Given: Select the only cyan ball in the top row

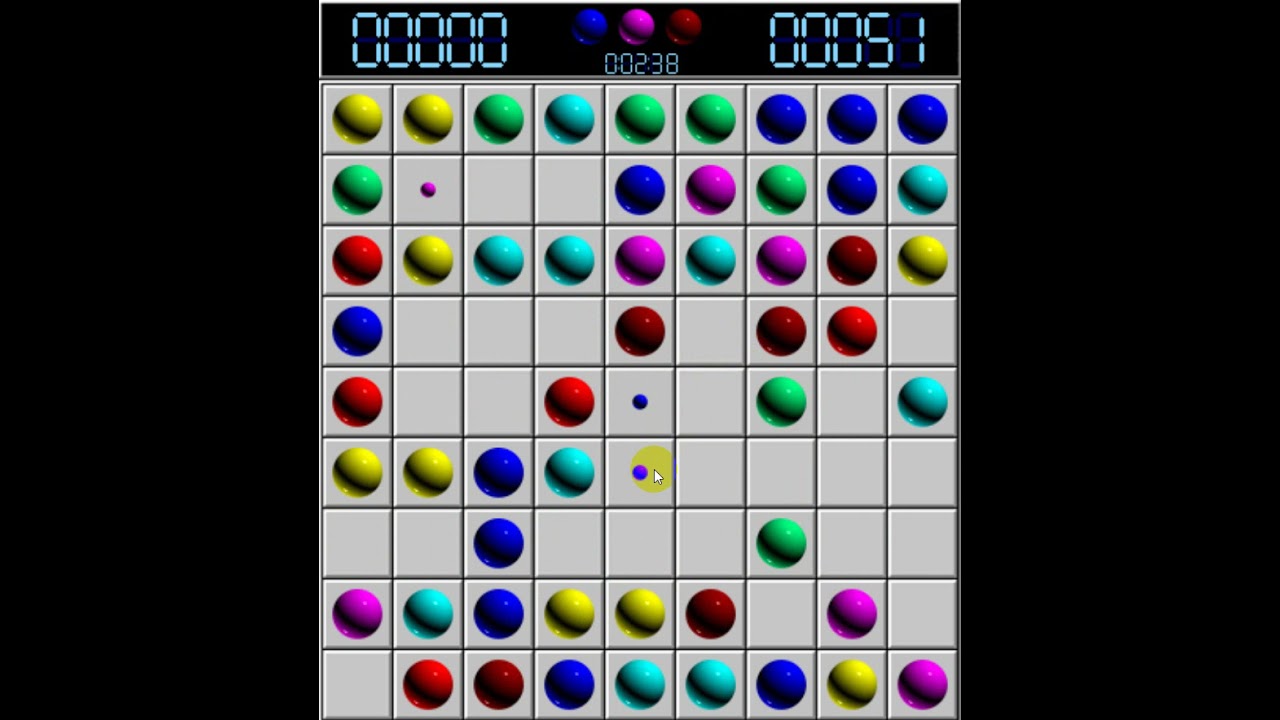Looking at the screenshot, I should point(569,118).
